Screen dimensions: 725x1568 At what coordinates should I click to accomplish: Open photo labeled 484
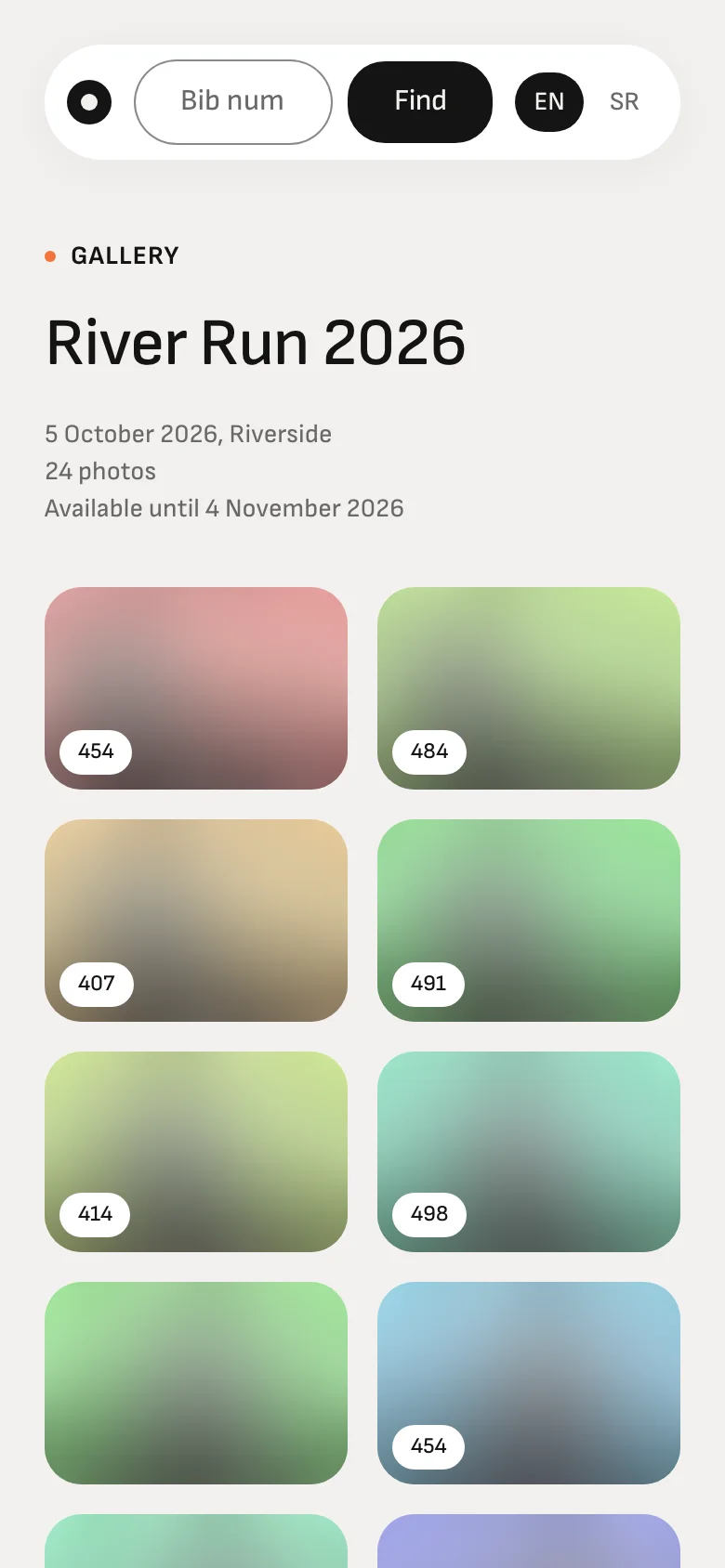tap(529, 688)
